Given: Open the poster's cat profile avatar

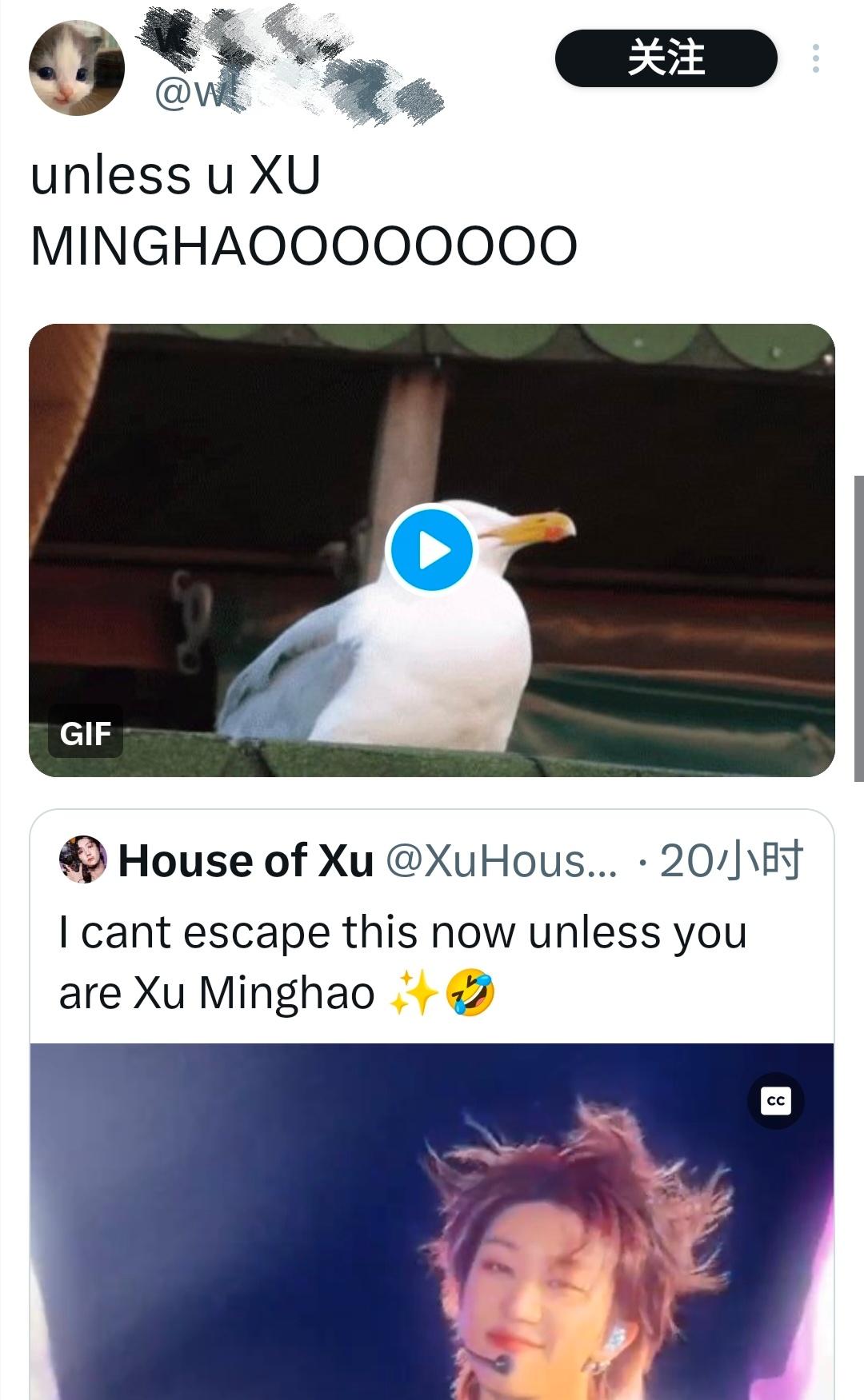Looking at the screenshot, I should pyautogui.click(x=77, y=68).
